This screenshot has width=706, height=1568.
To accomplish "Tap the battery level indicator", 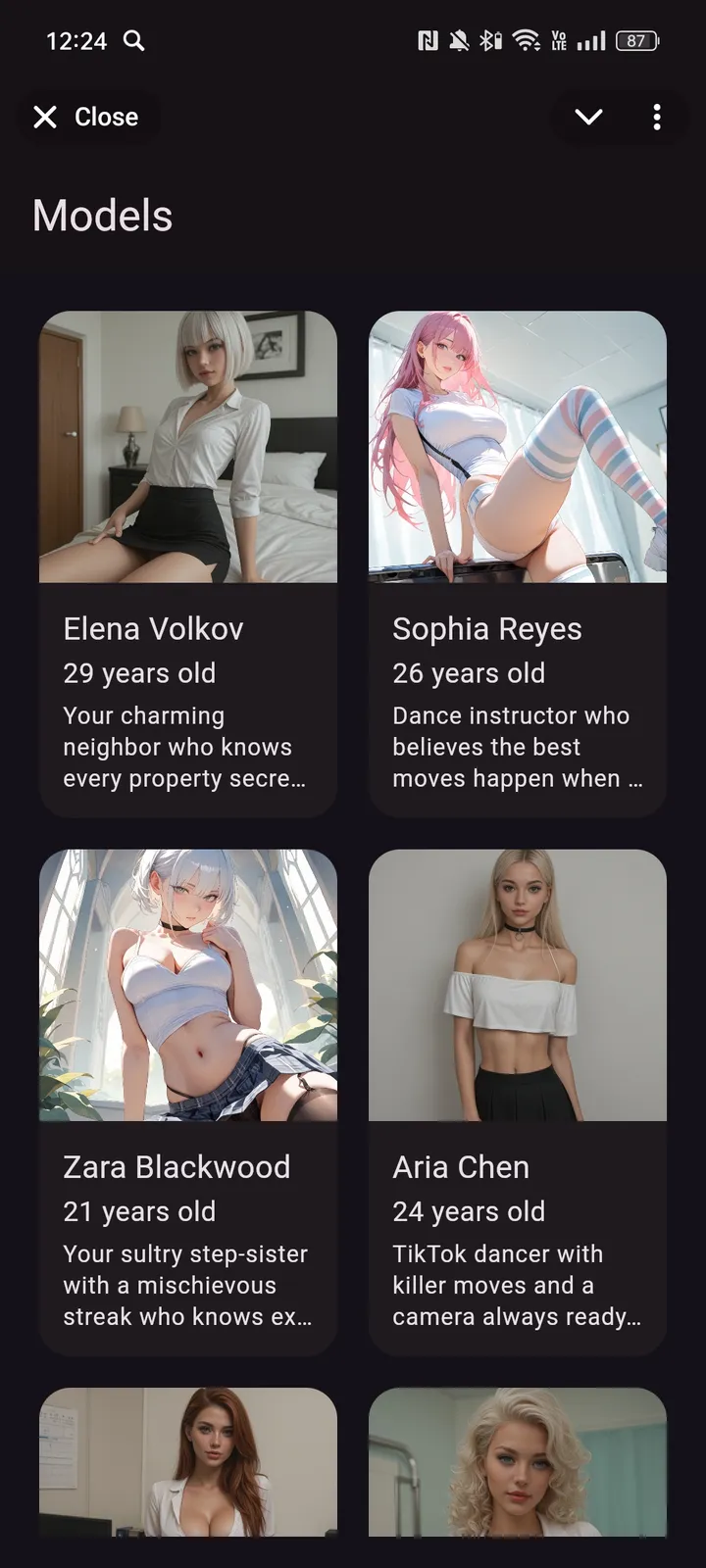I will pyautogui.click(x=634, y=41).
